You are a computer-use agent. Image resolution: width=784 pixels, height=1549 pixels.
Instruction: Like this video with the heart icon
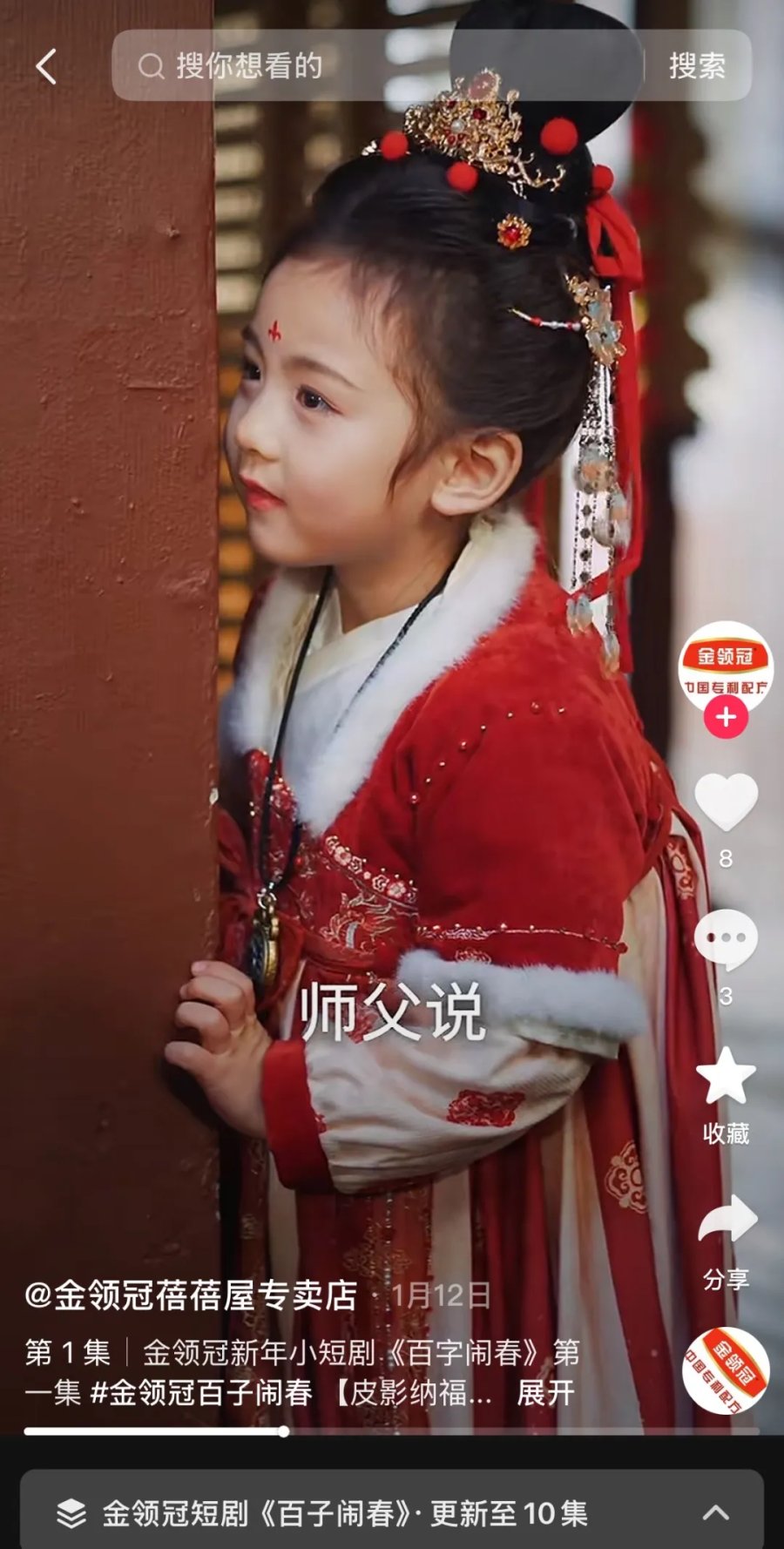tap(726, 802)
